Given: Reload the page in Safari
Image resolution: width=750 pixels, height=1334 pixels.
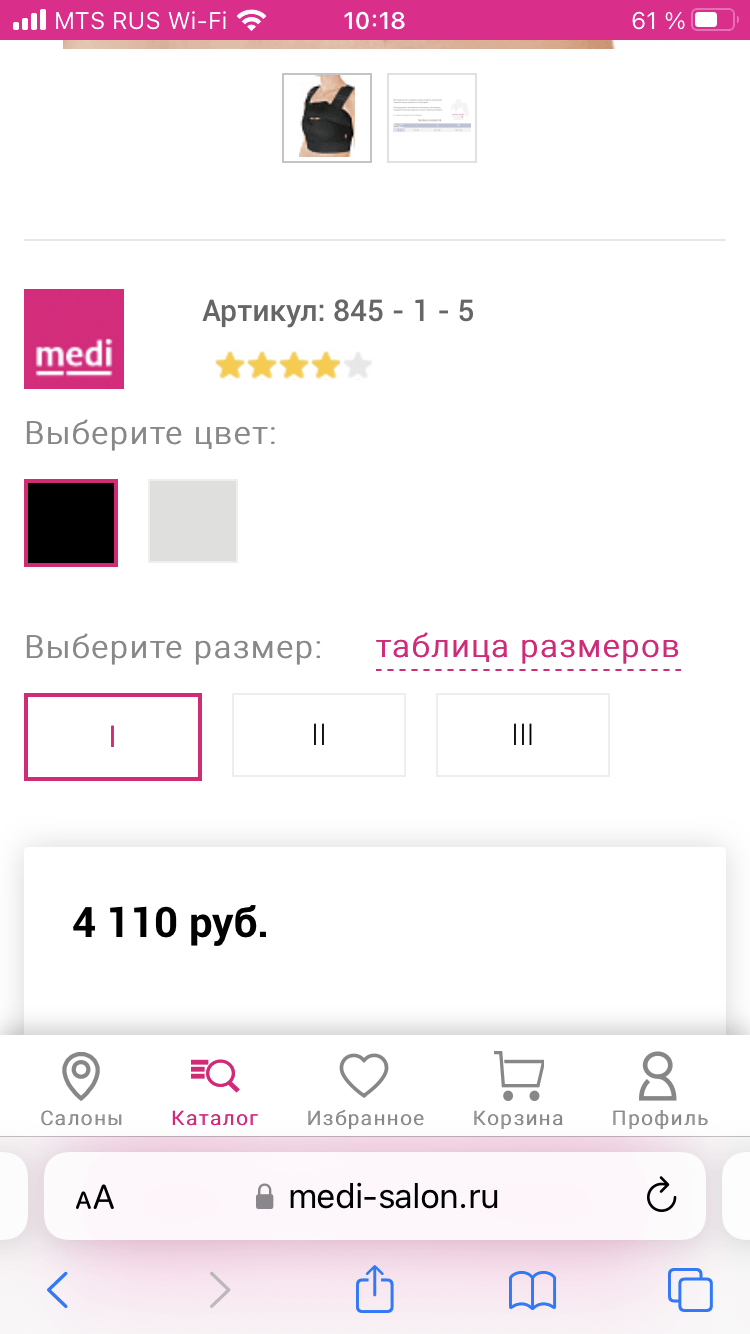Looking at the screenshot, I should [661, 1196].
